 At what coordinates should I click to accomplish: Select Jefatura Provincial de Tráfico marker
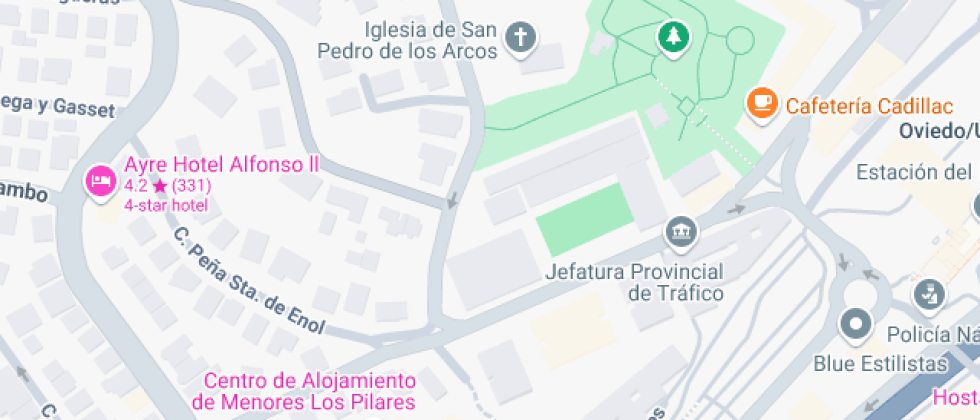tap(682, 233)
